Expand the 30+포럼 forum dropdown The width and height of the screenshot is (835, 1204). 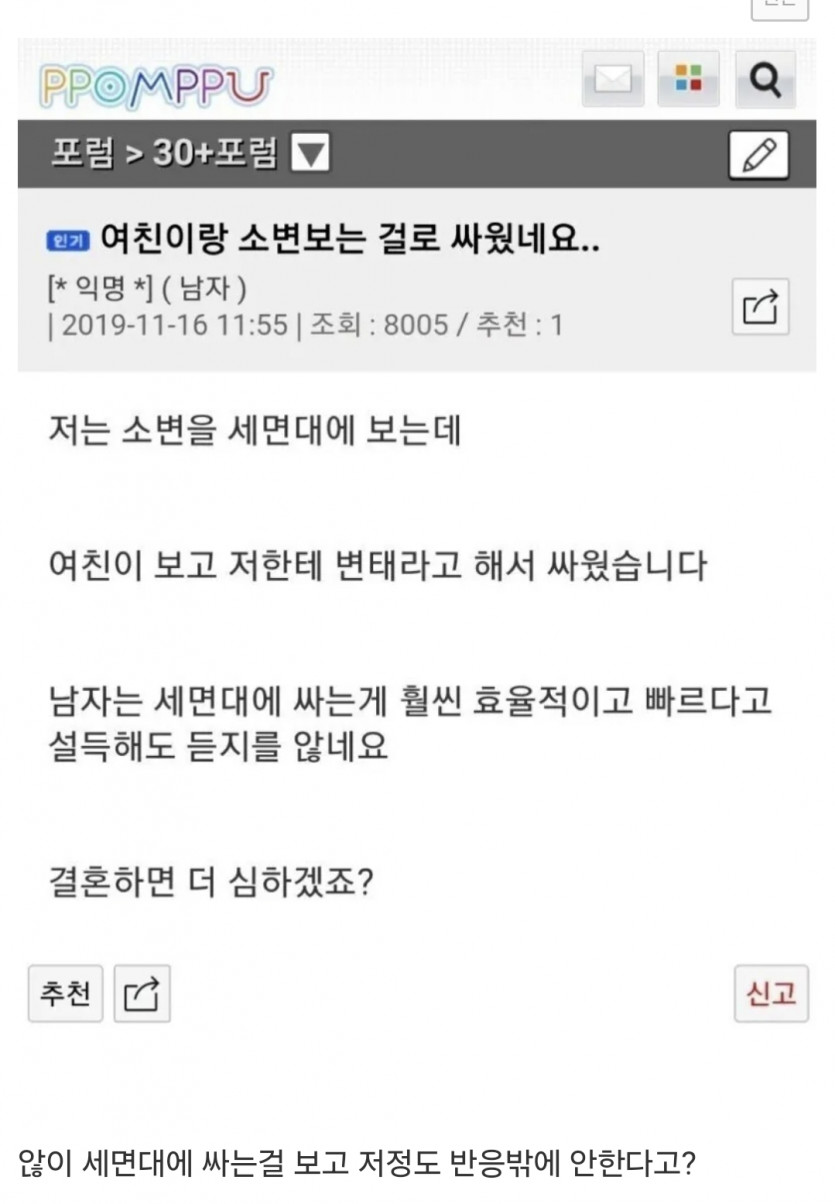pos(310,155)
